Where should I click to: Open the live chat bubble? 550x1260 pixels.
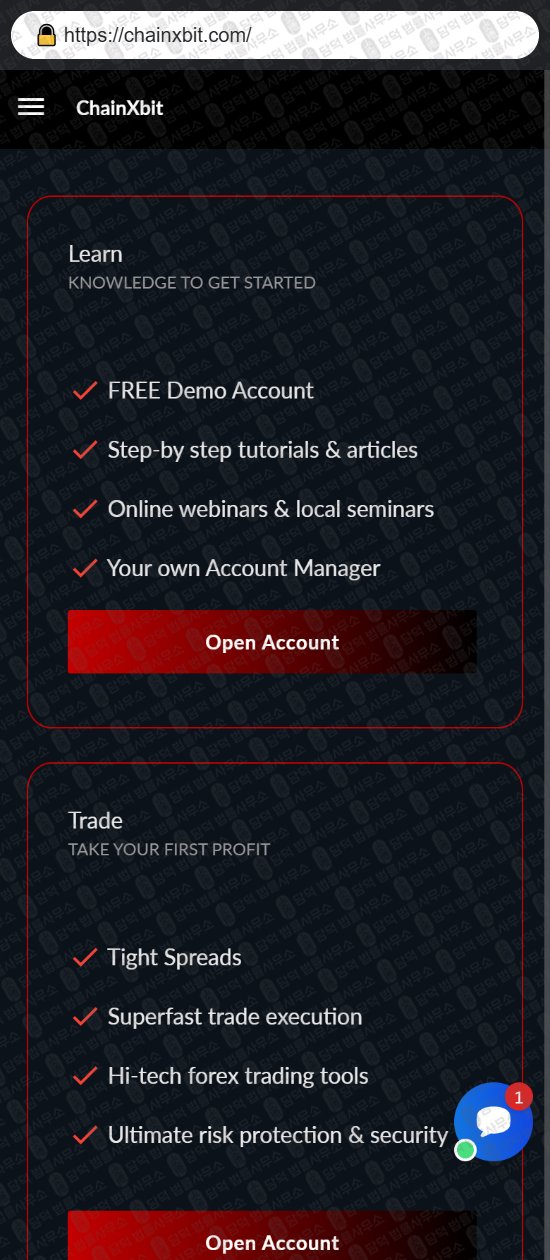click(493, 1121)
